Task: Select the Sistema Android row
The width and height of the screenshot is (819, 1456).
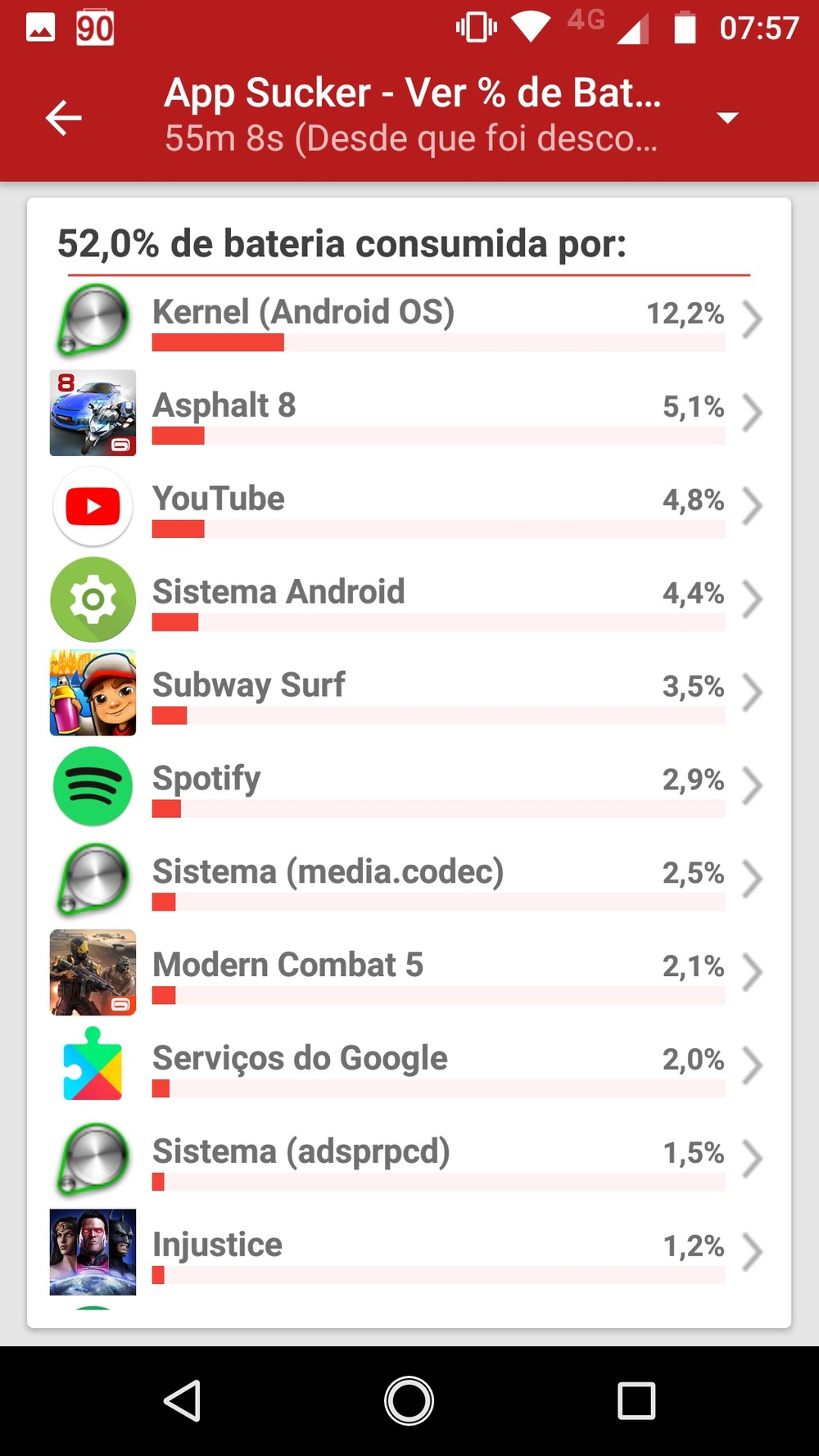Action: click(x=409, y=599)
